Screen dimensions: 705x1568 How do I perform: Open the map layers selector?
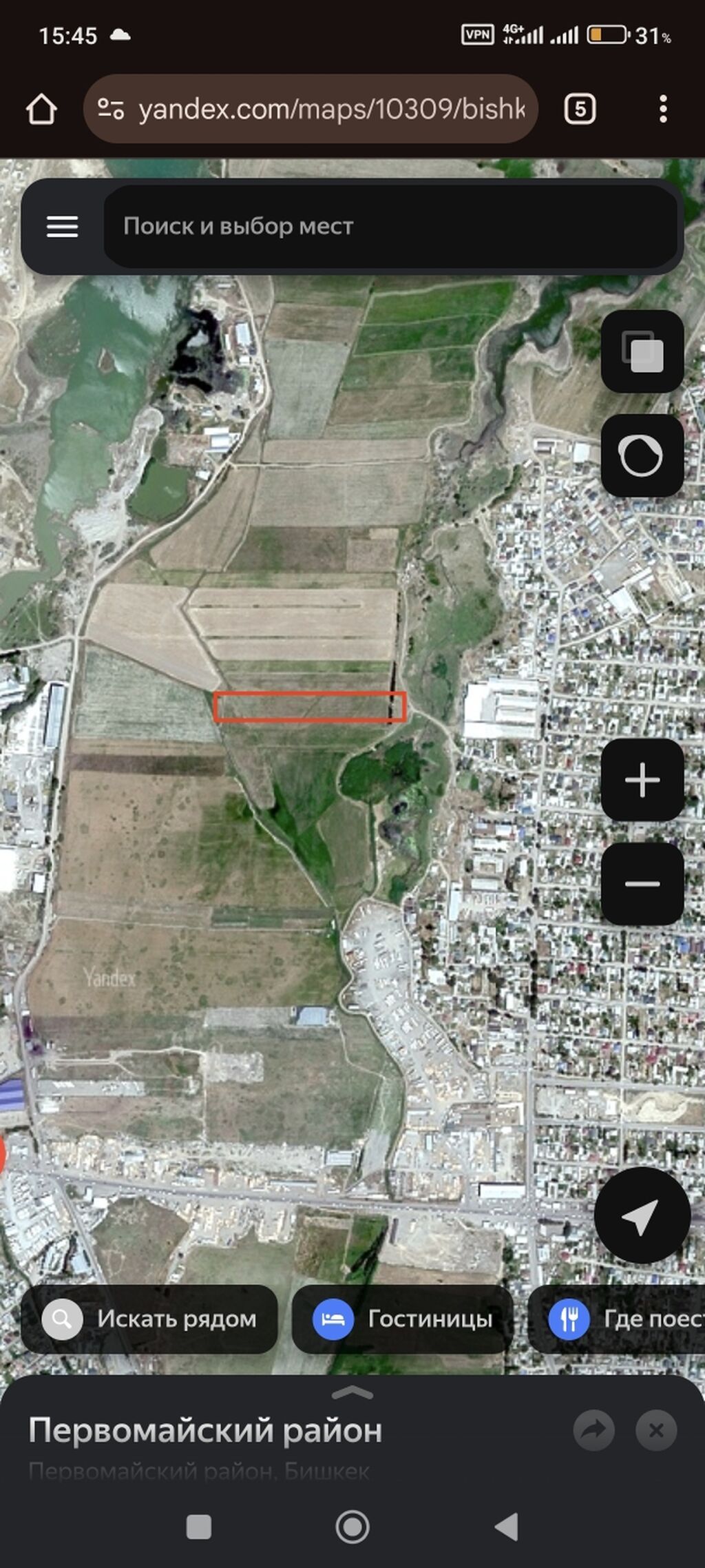642,351
